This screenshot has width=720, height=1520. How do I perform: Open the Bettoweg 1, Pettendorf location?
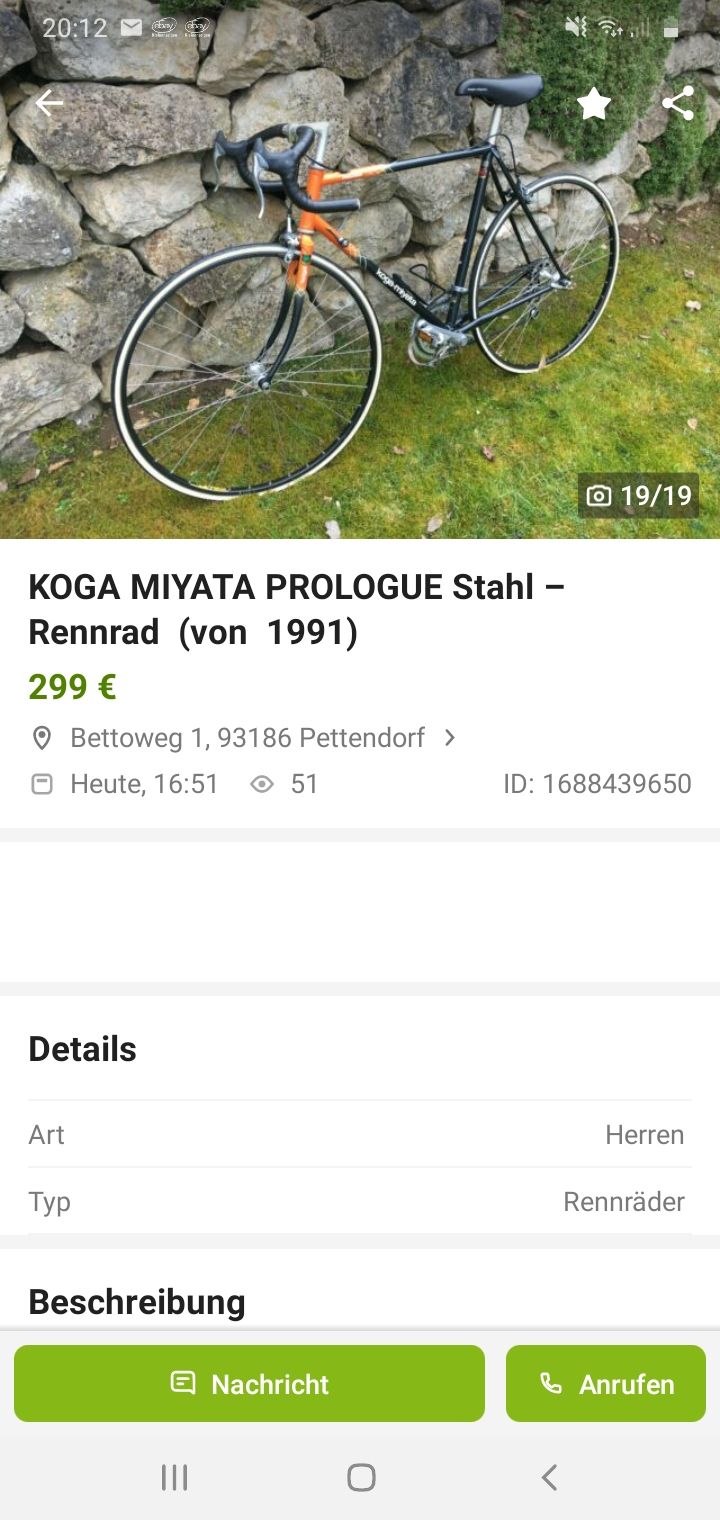coord(247,738)
